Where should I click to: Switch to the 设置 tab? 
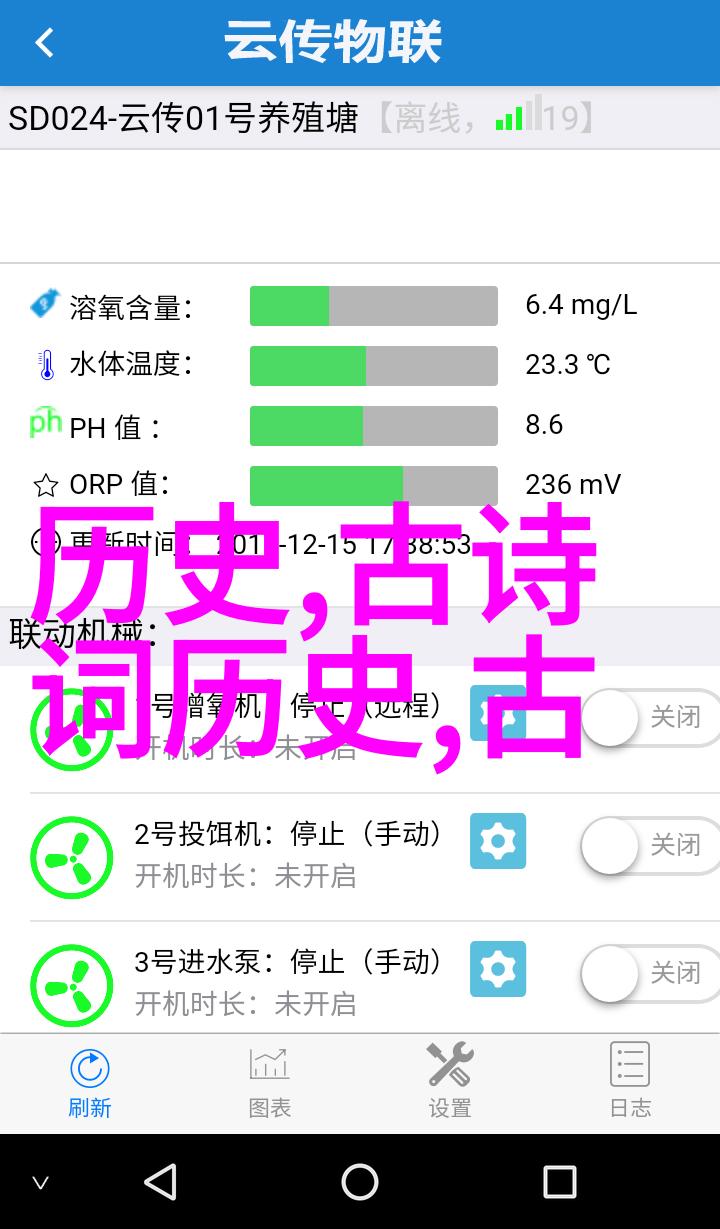pos(450,1082)
